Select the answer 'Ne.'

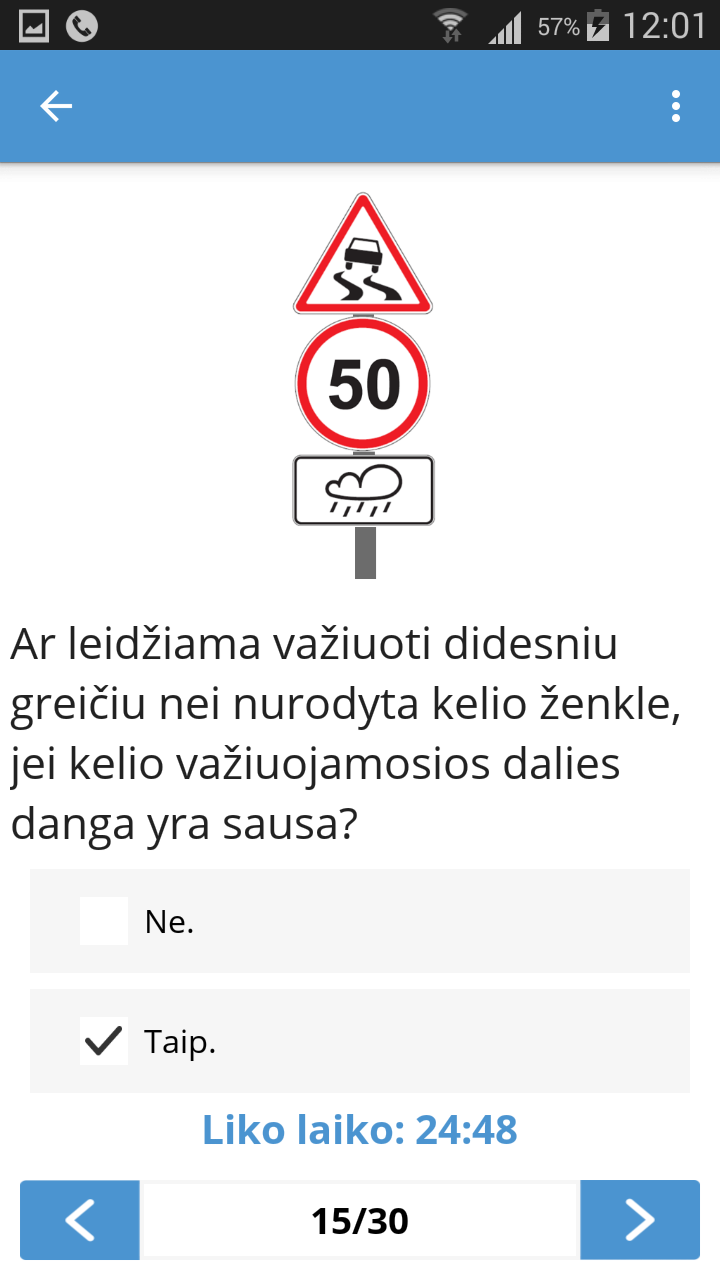click(x=104, y=921)
